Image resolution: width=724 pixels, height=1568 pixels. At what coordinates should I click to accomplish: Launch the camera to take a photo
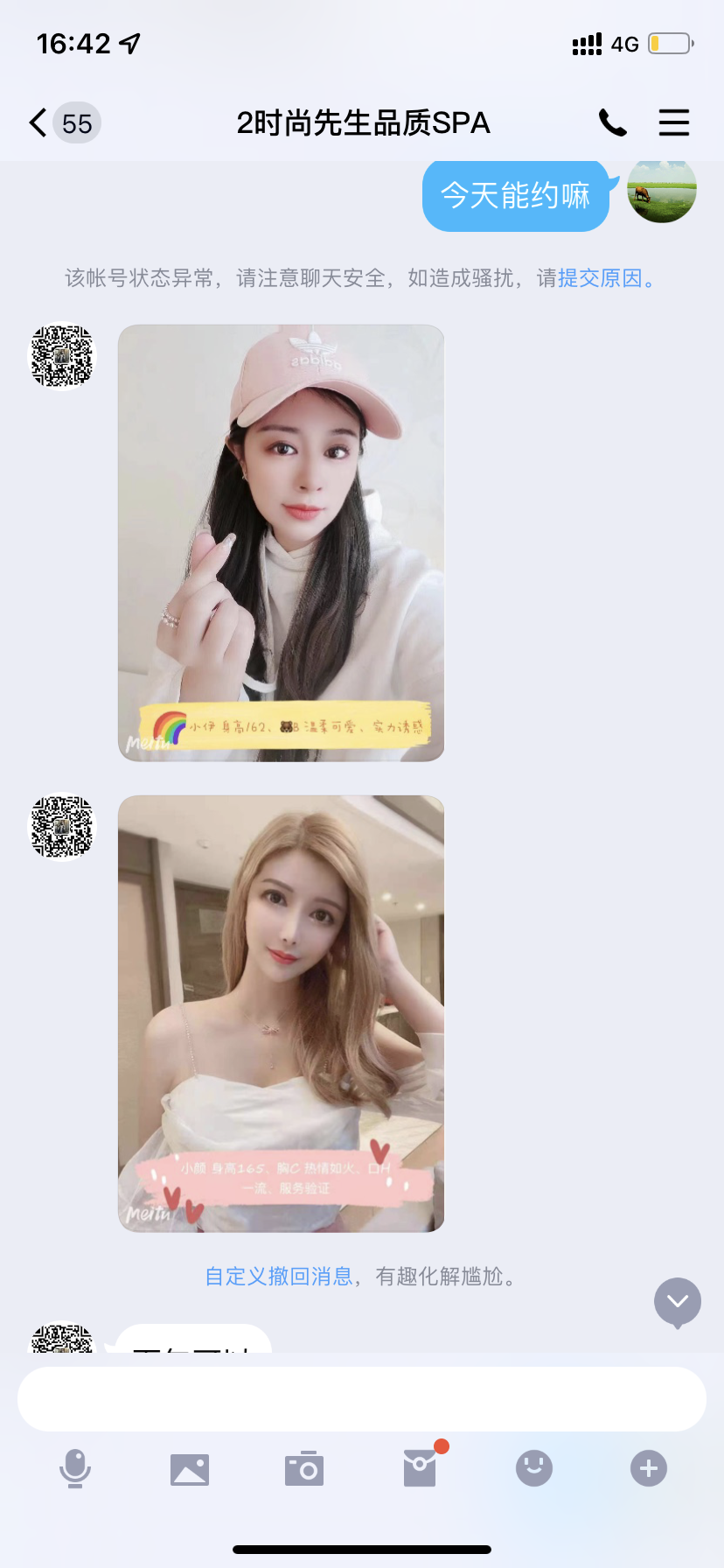click(x=304, y=1468)
